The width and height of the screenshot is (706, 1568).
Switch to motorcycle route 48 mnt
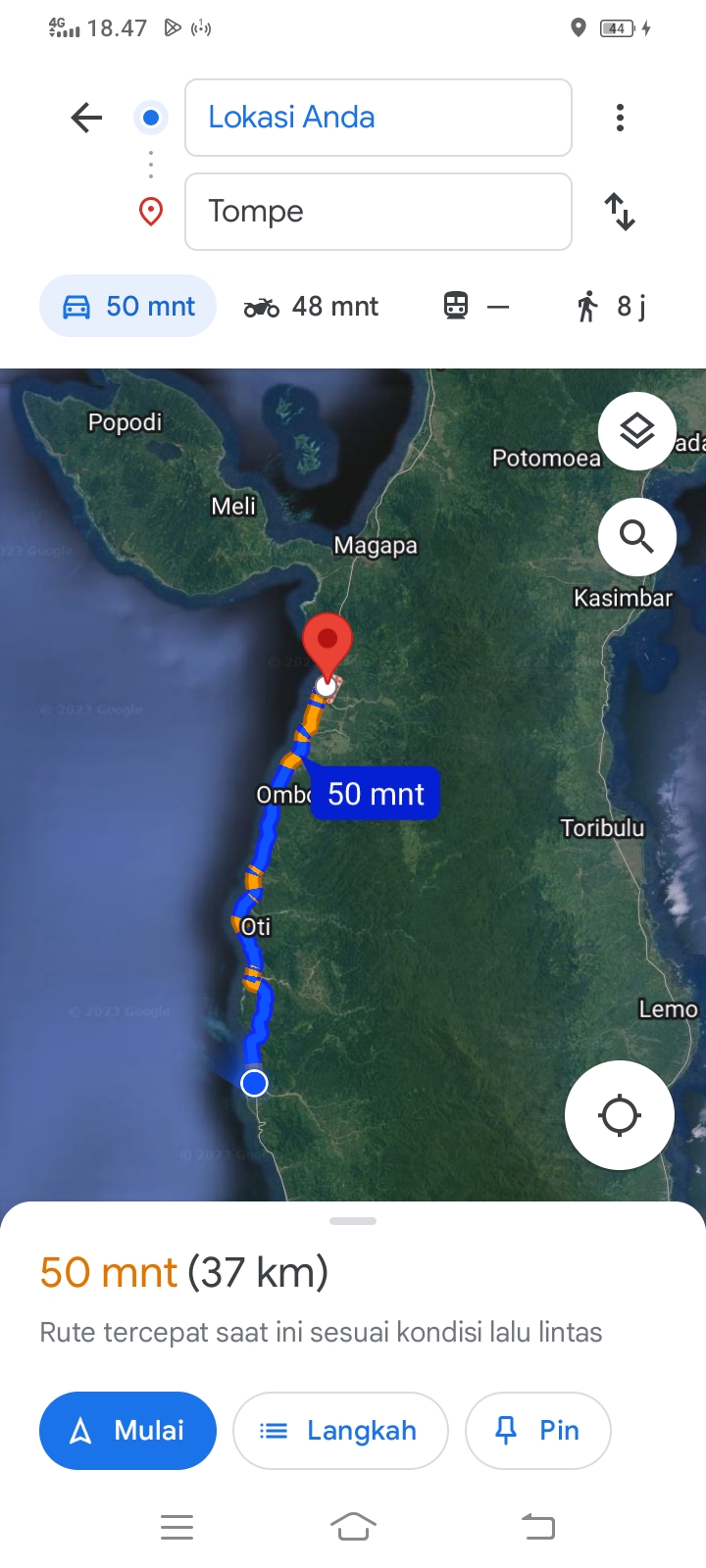tap(311, 307)
